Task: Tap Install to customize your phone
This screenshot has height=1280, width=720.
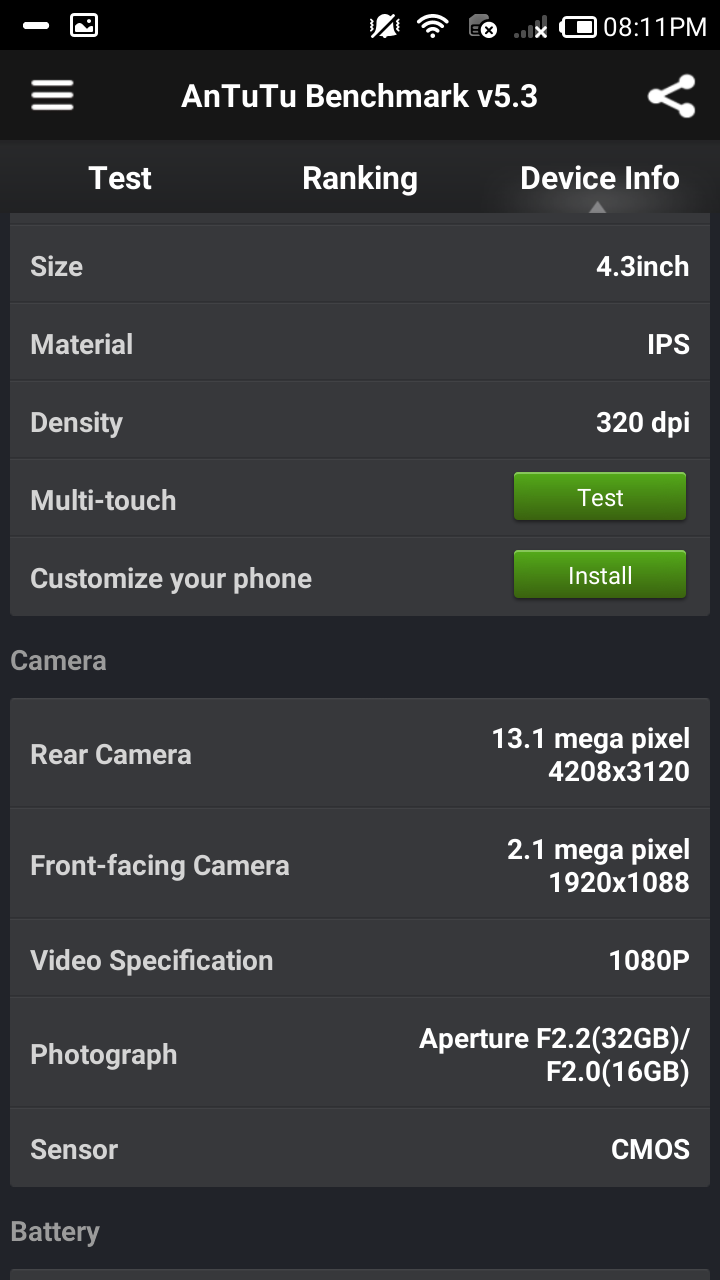Action: (600, 575)
